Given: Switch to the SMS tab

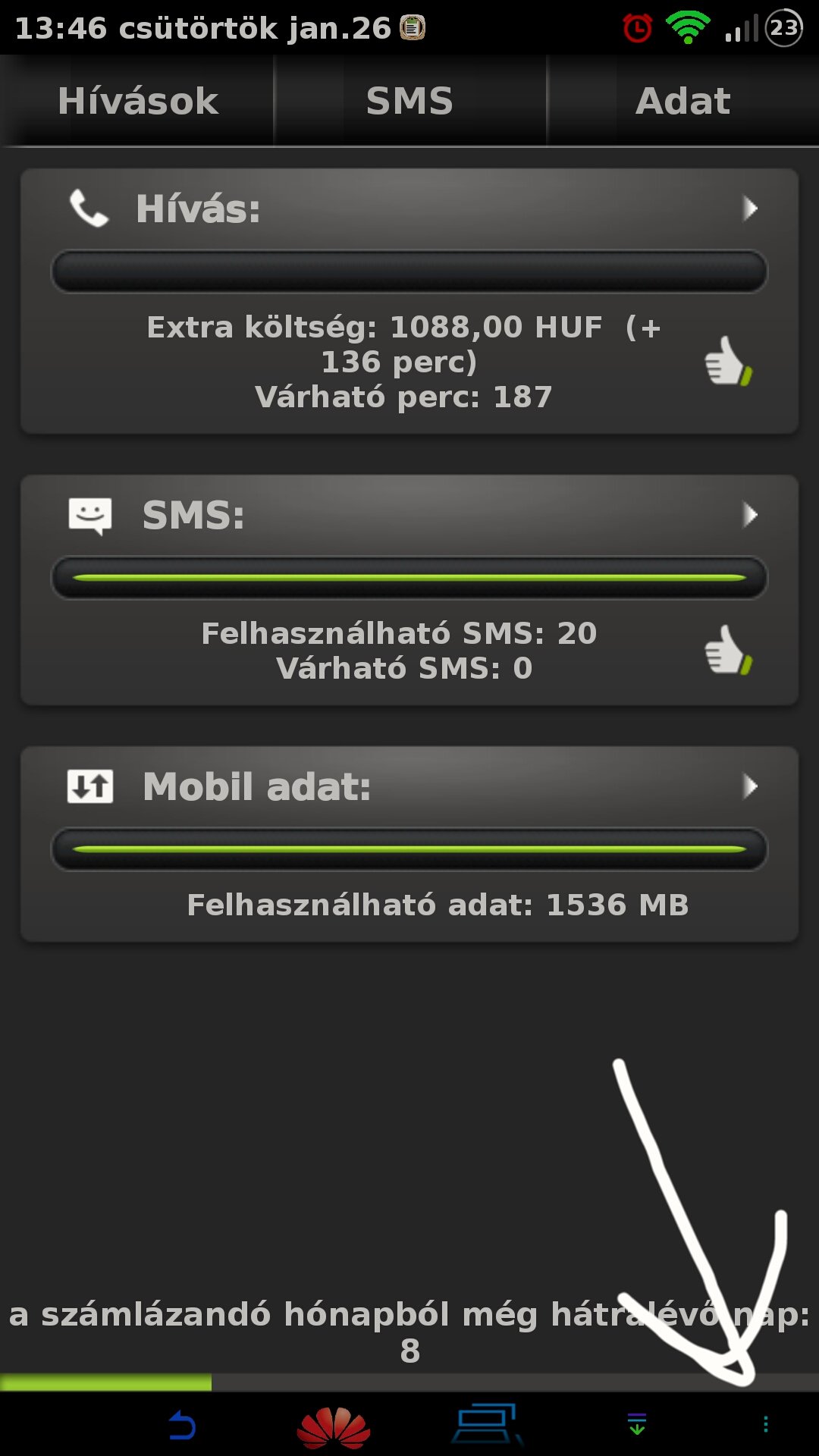Looking at the screenshot, I should 409,101.
